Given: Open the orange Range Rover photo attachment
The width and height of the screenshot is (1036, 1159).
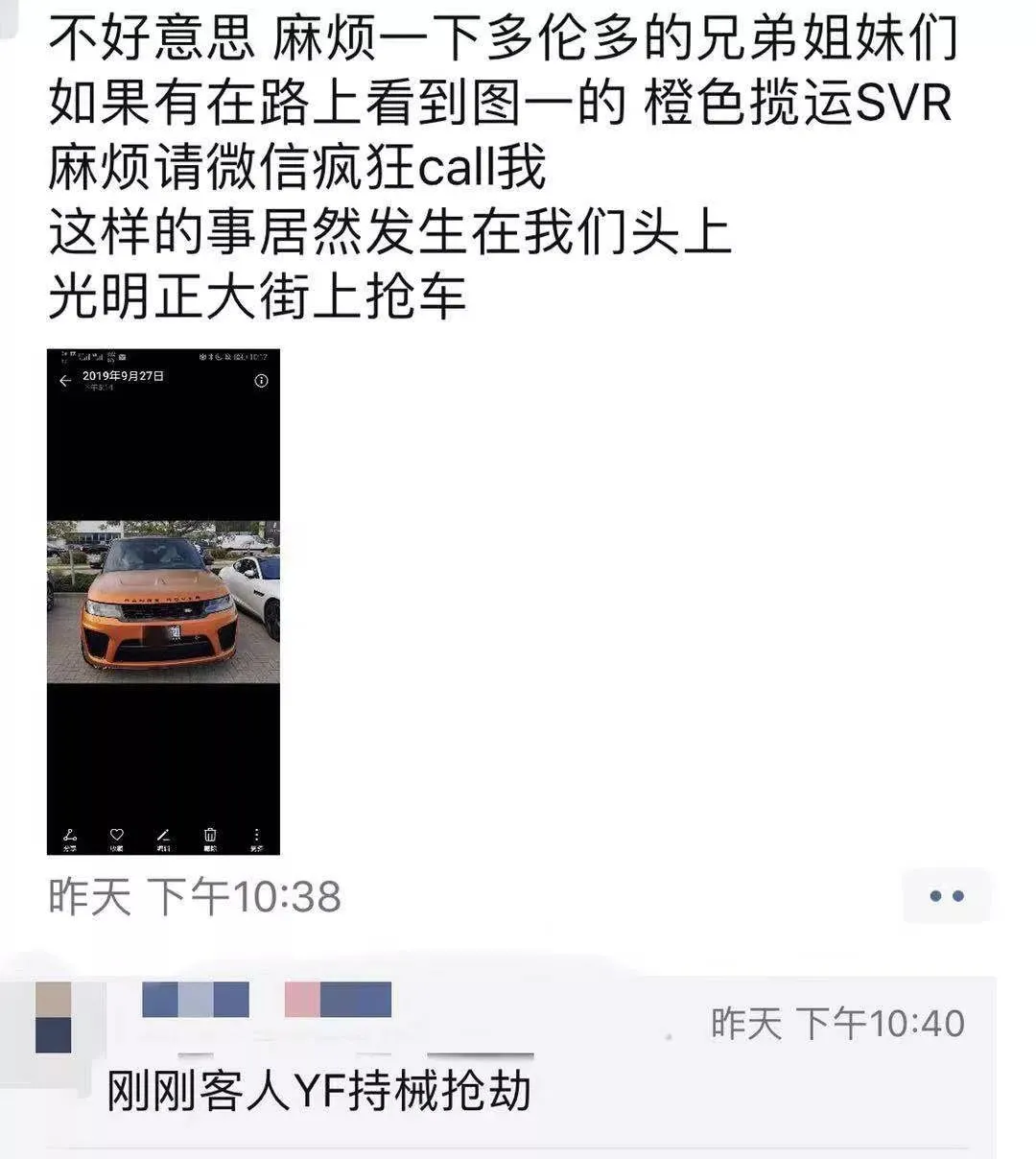Looking at the screenshot, I should click(x=163, y=602).
